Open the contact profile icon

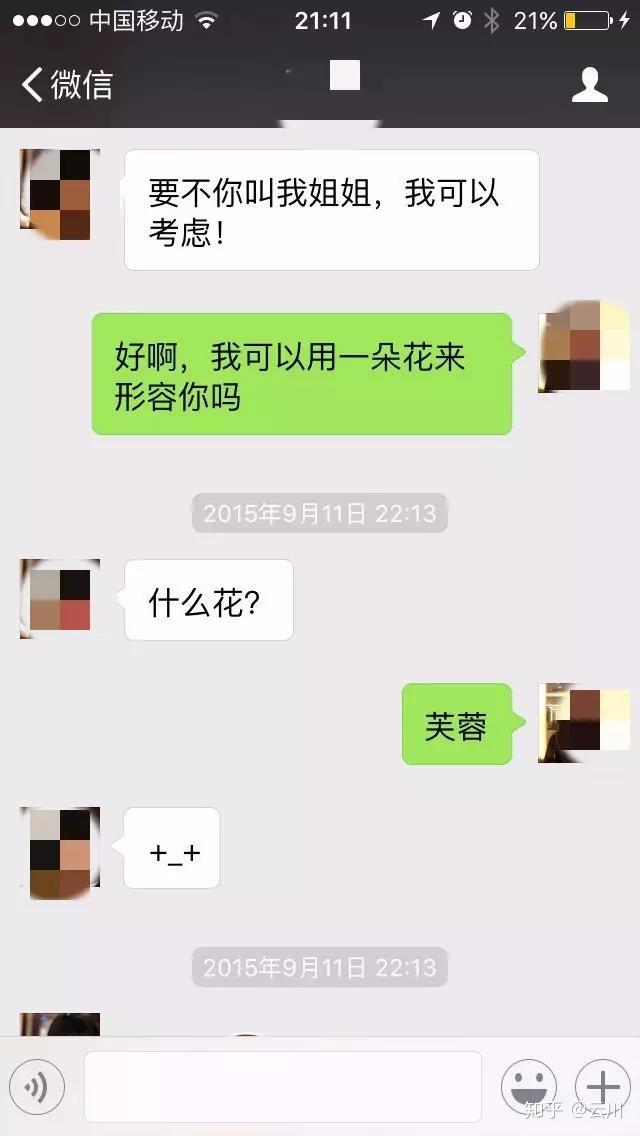tap(589, 84)
